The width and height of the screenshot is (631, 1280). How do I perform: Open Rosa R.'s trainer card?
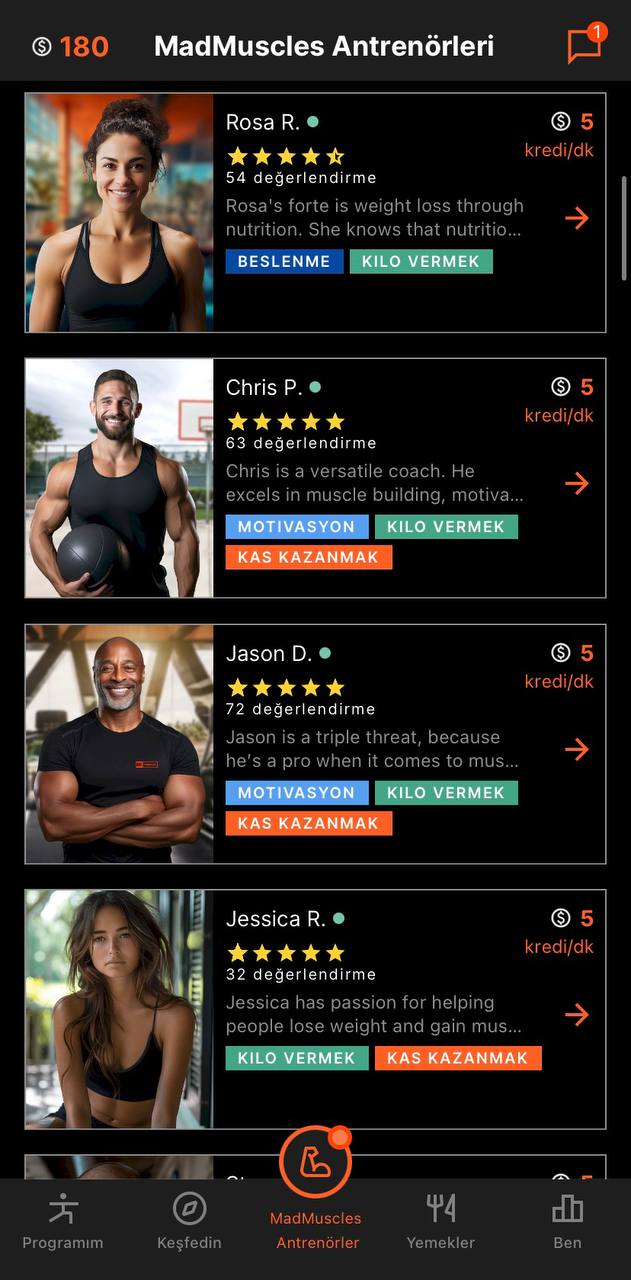tap(315, 213)
